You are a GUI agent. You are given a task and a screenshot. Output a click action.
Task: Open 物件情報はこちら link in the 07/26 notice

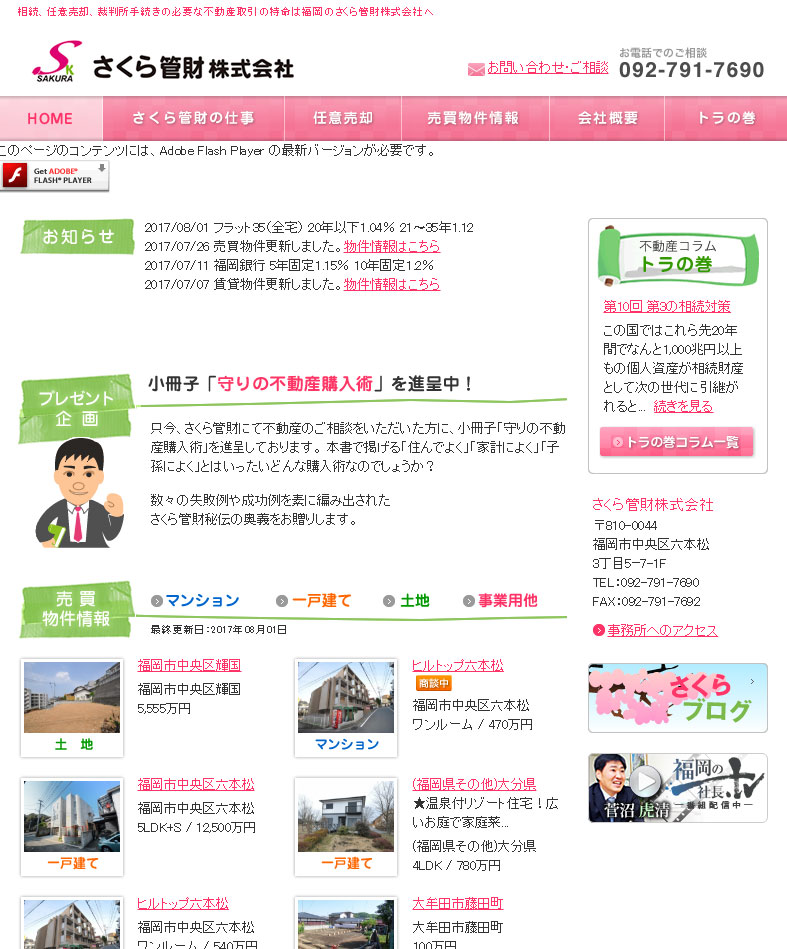(x=392, y=246)
